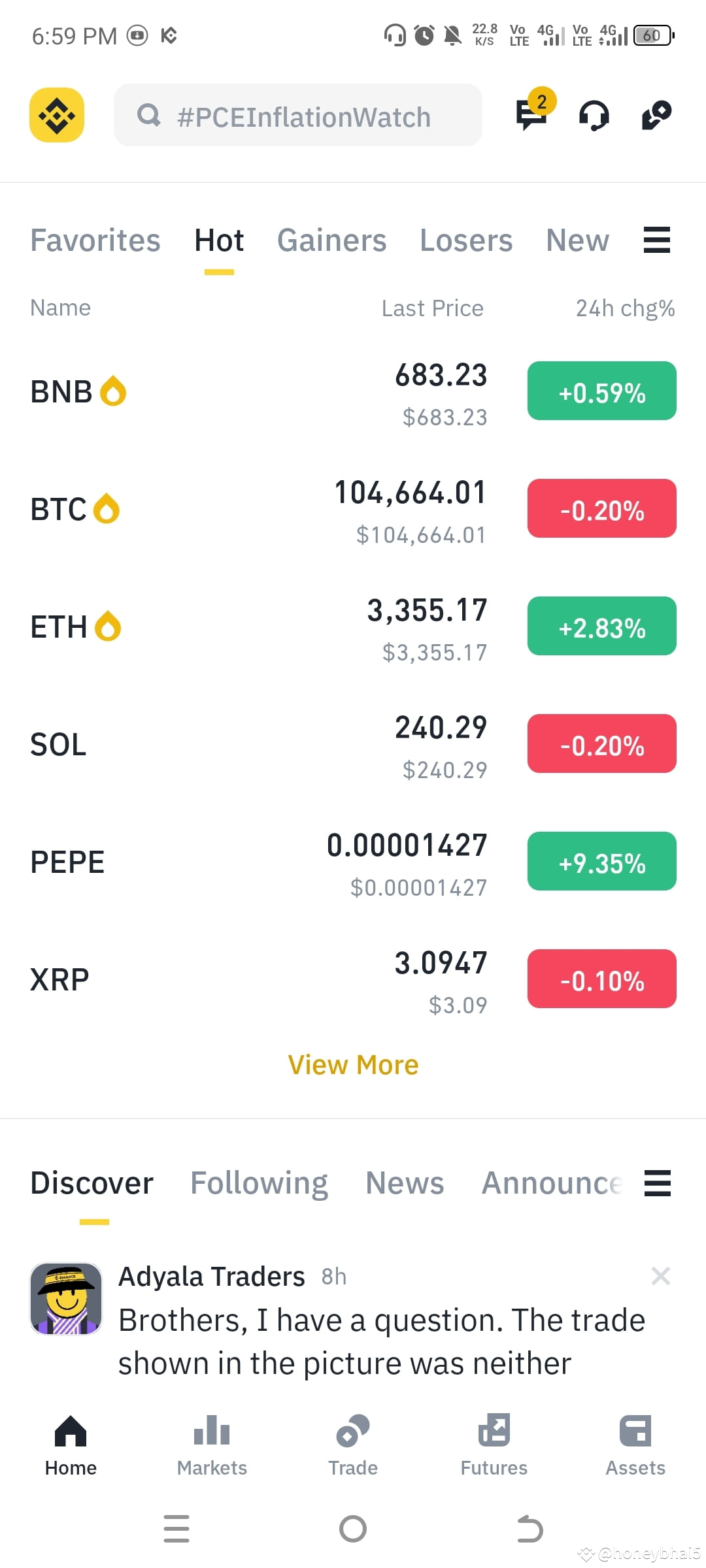Tap the #PCEInflationWatch search bar
This screenshot has height=1568, width=706.
pyautogui.click(x=298, y=115)
